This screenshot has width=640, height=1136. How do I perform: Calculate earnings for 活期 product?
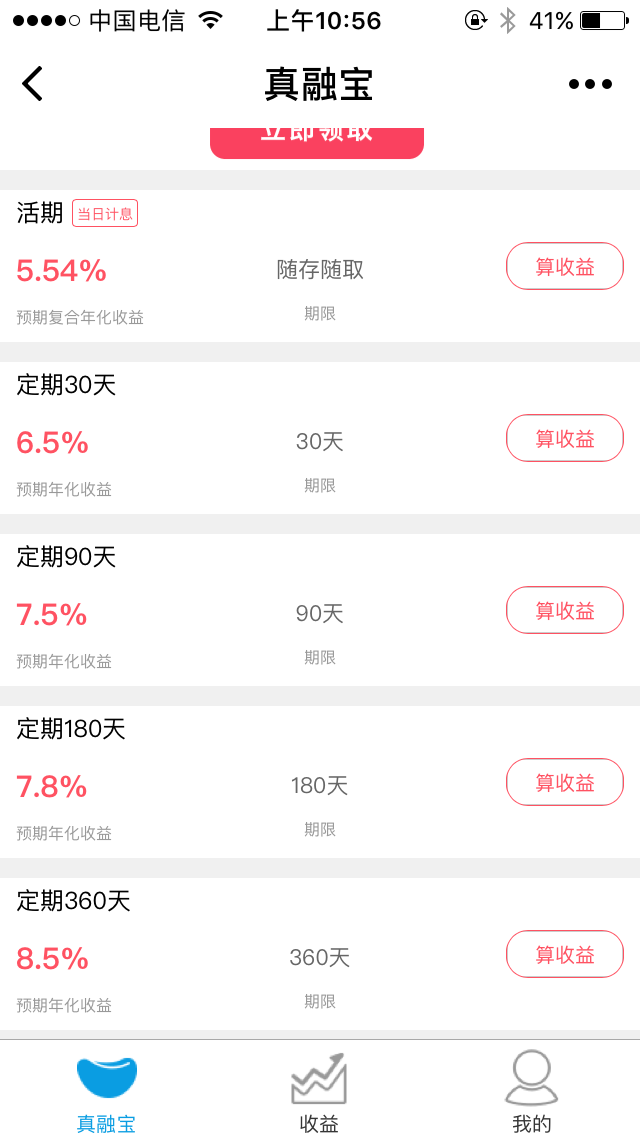565,267
